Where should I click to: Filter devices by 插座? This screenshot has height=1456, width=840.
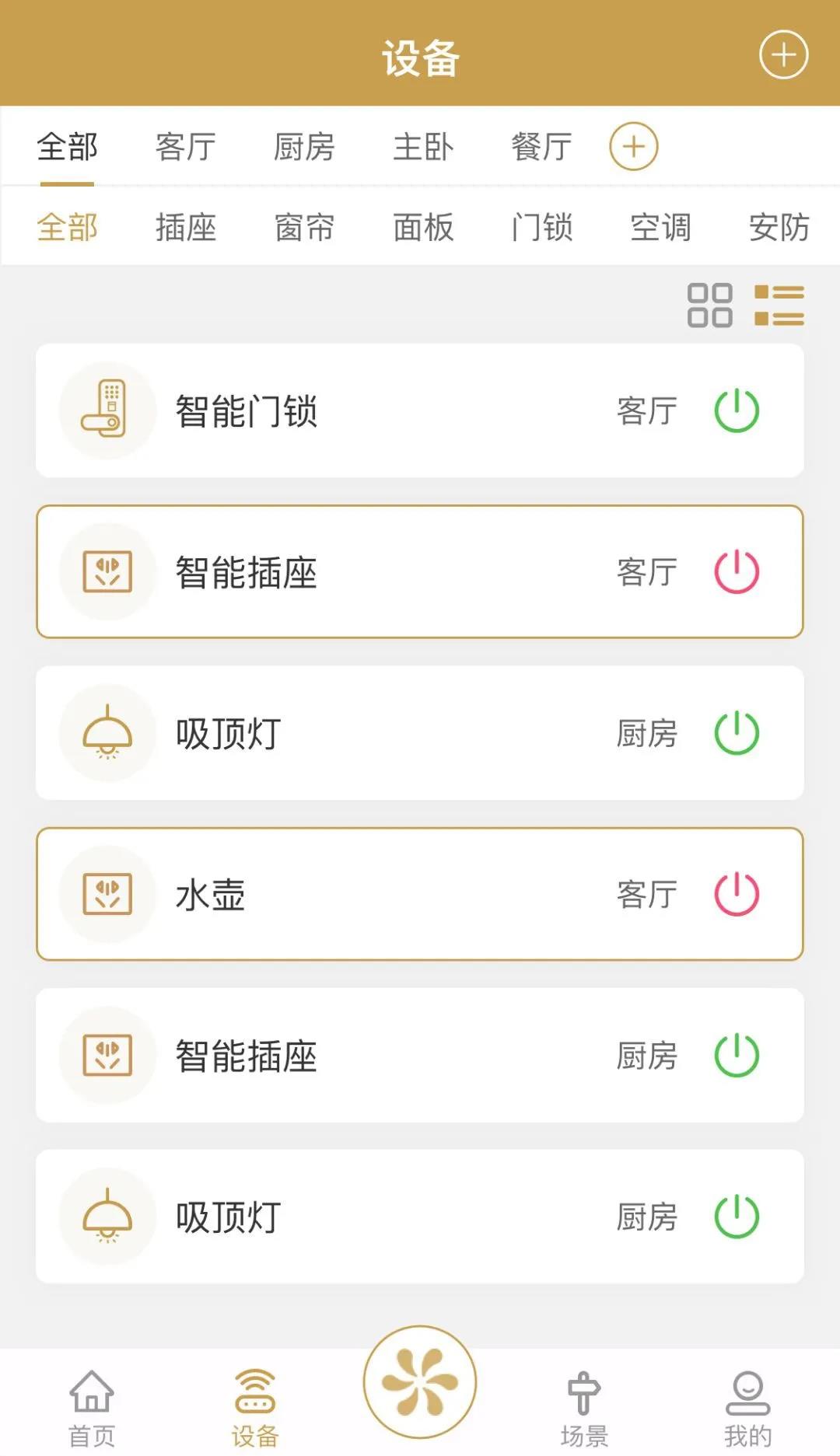(185, 228)
